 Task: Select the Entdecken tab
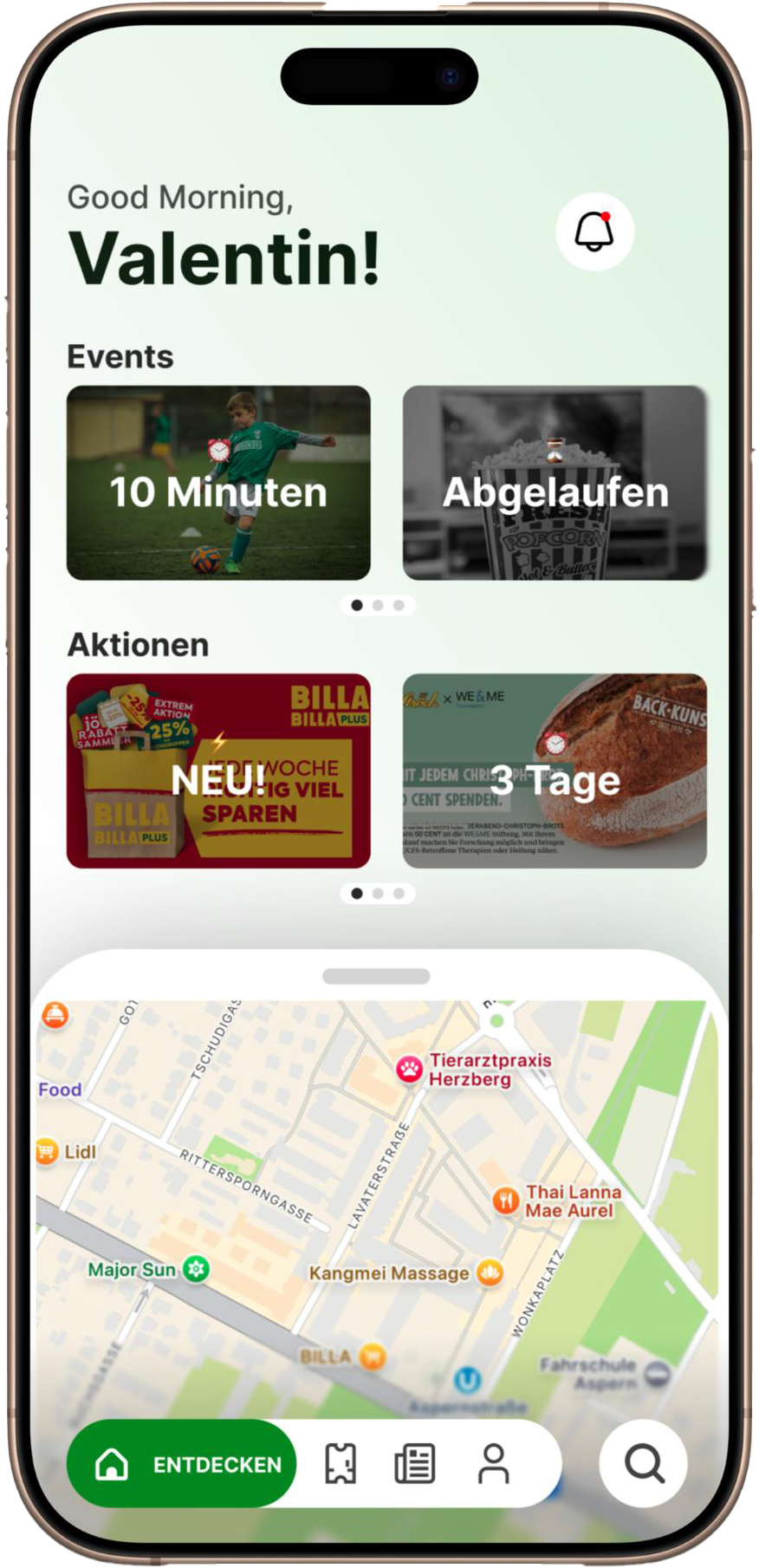(x=182, y=1464)
